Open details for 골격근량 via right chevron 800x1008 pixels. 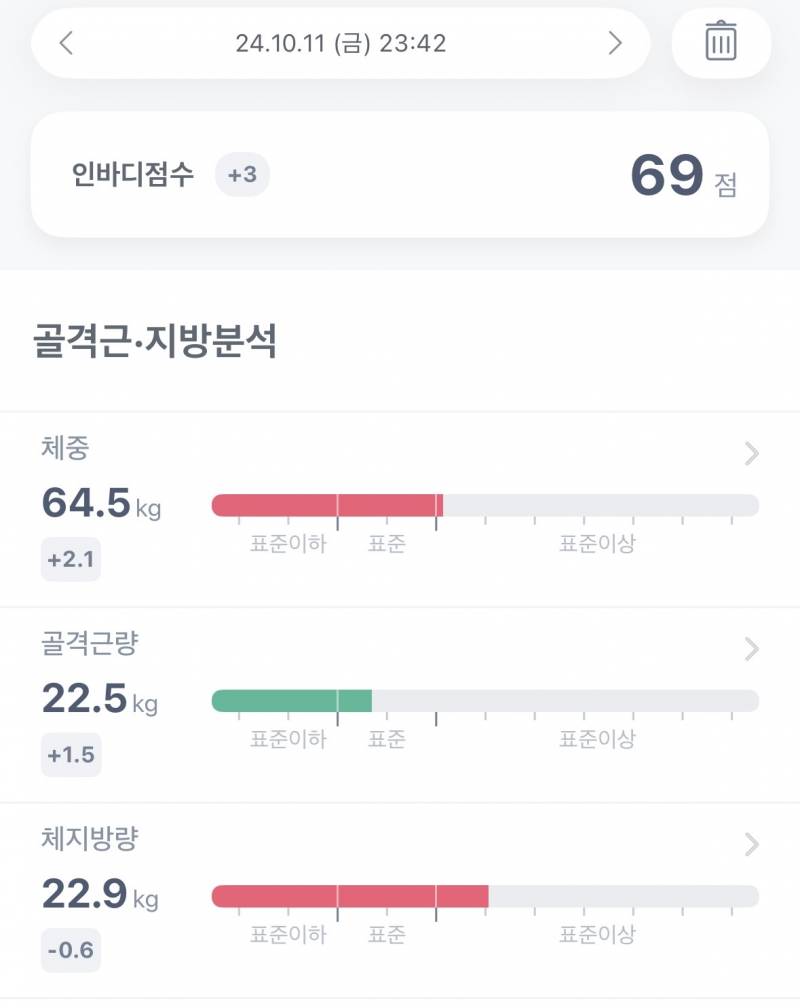(751, 650)
